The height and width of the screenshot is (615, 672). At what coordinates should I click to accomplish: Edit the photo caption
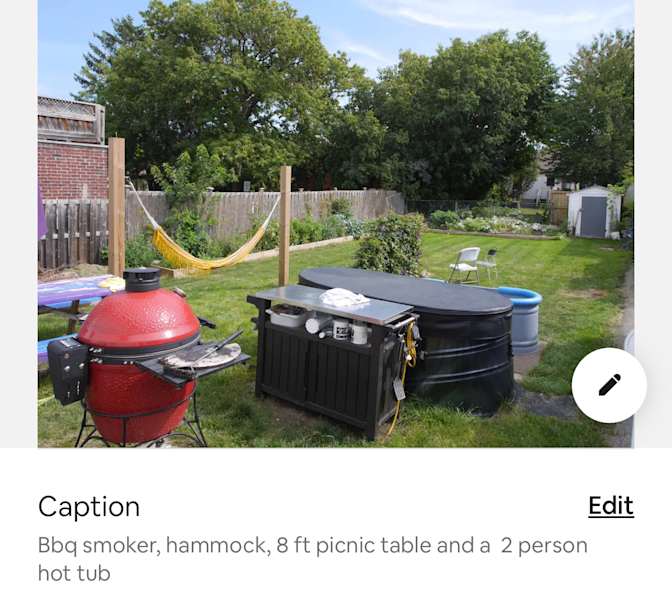coord(610,506)
